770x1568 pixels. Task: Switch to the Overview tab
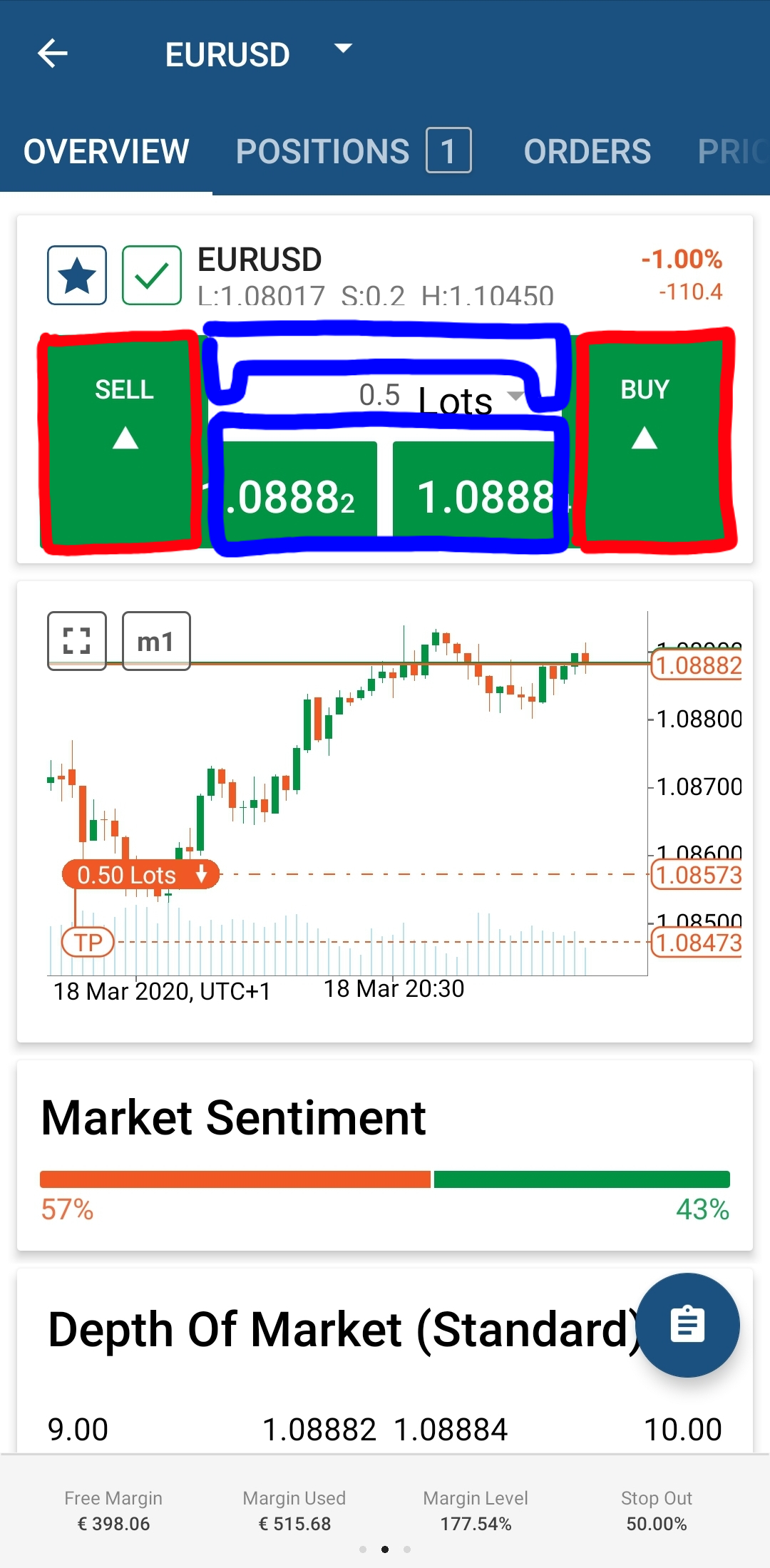click(x=106, y=151)
